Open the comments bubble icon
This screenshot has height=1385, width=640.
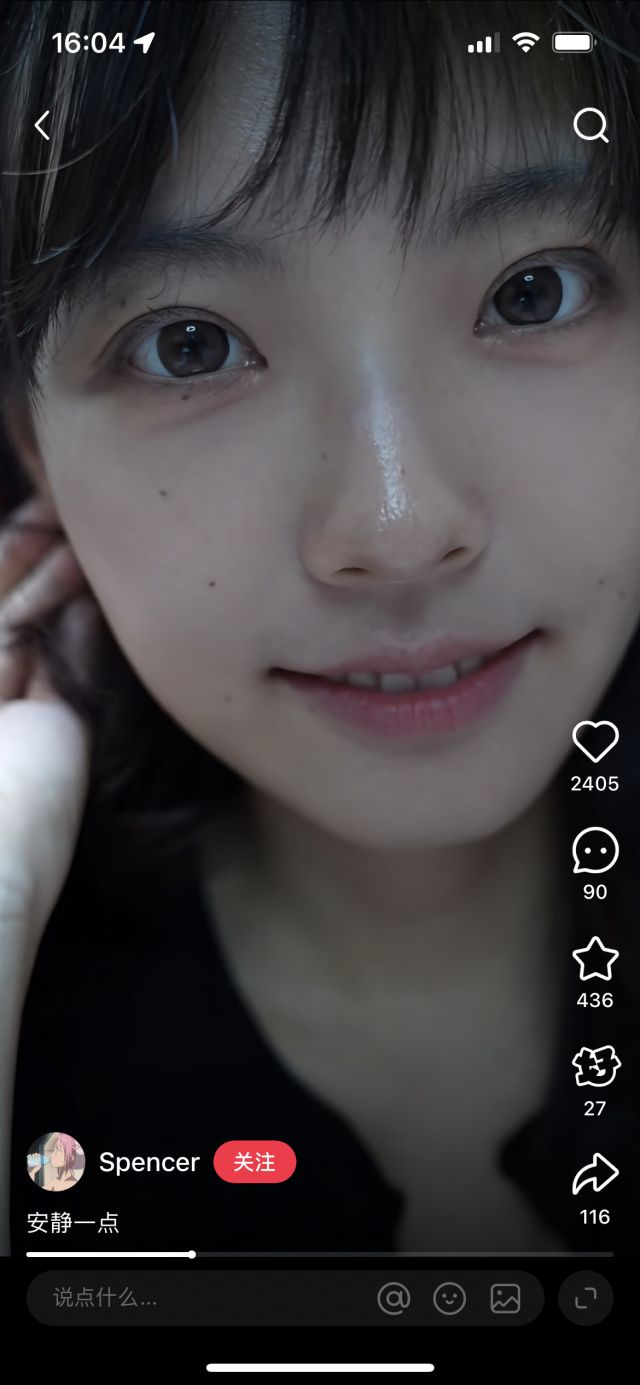point(595,851)
